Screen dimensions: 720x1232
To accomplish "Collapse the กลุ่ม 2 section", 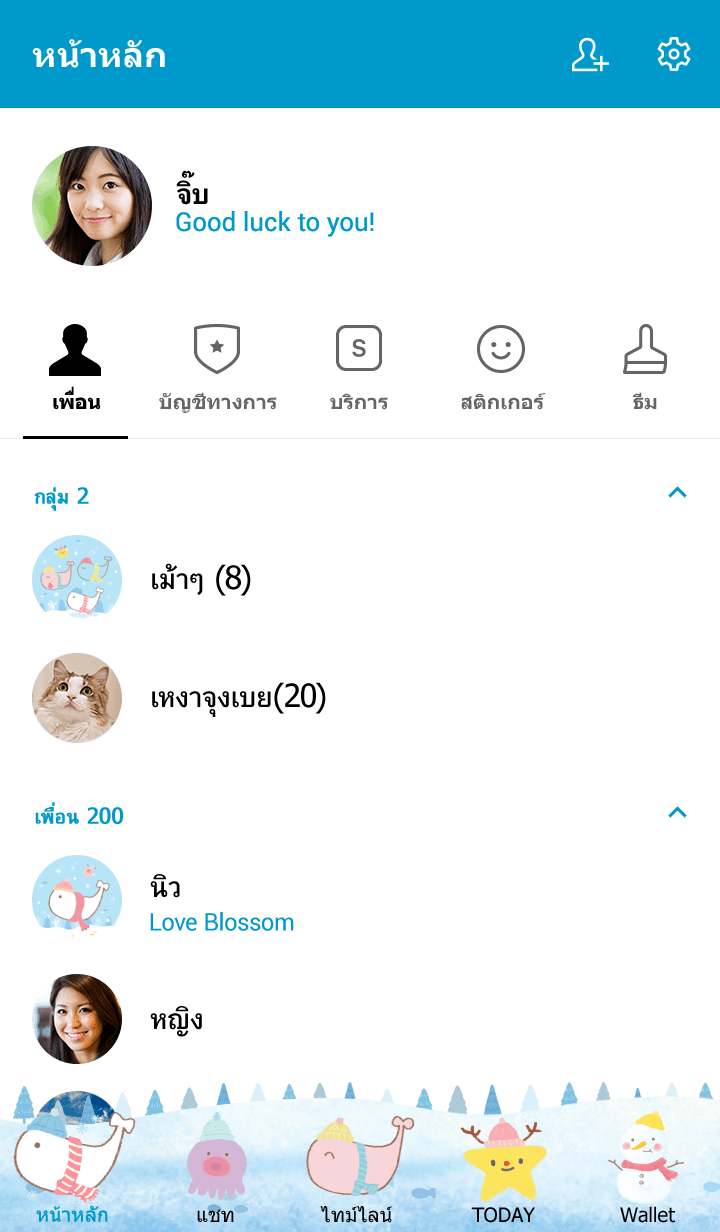I will point(677,492).
